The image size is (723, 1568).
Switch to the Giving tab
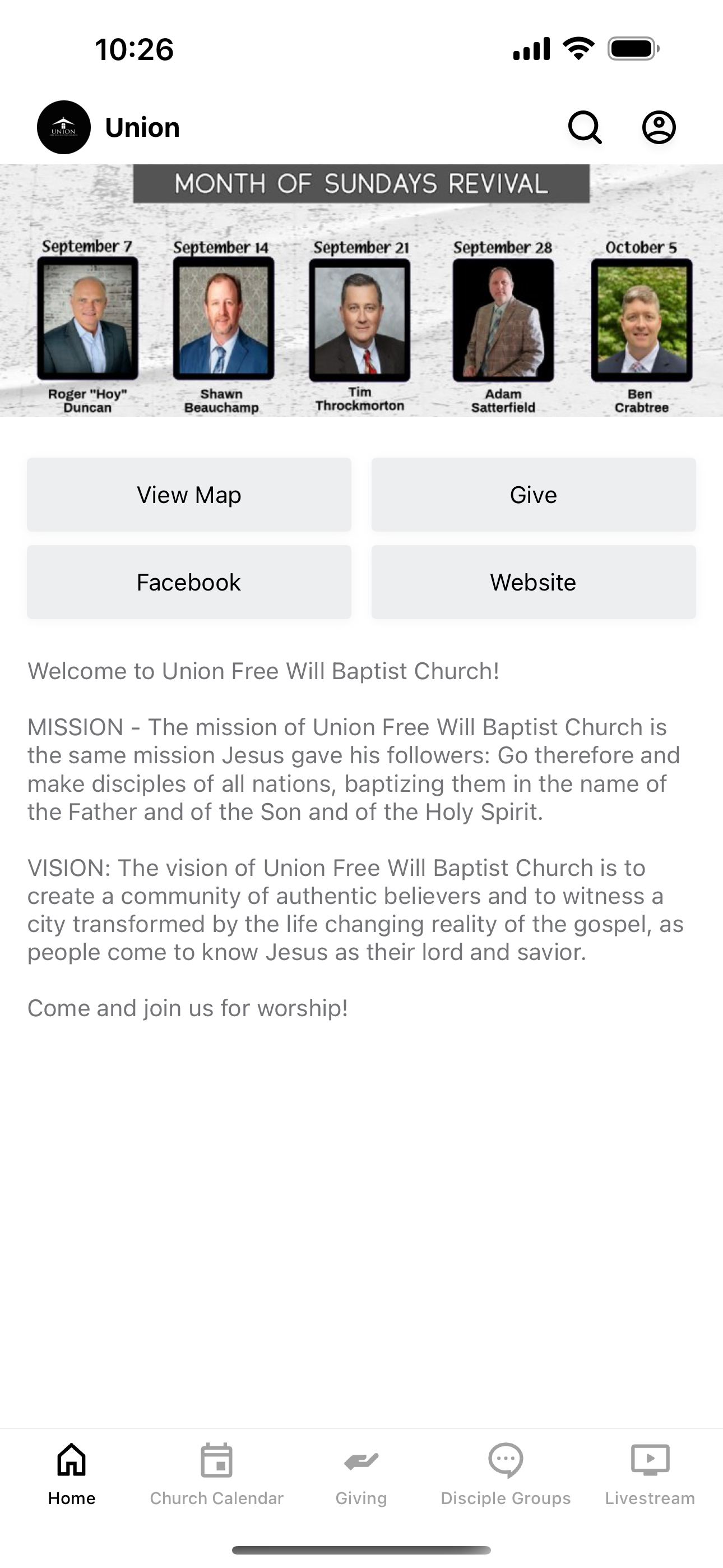(x=361, y=1475)
